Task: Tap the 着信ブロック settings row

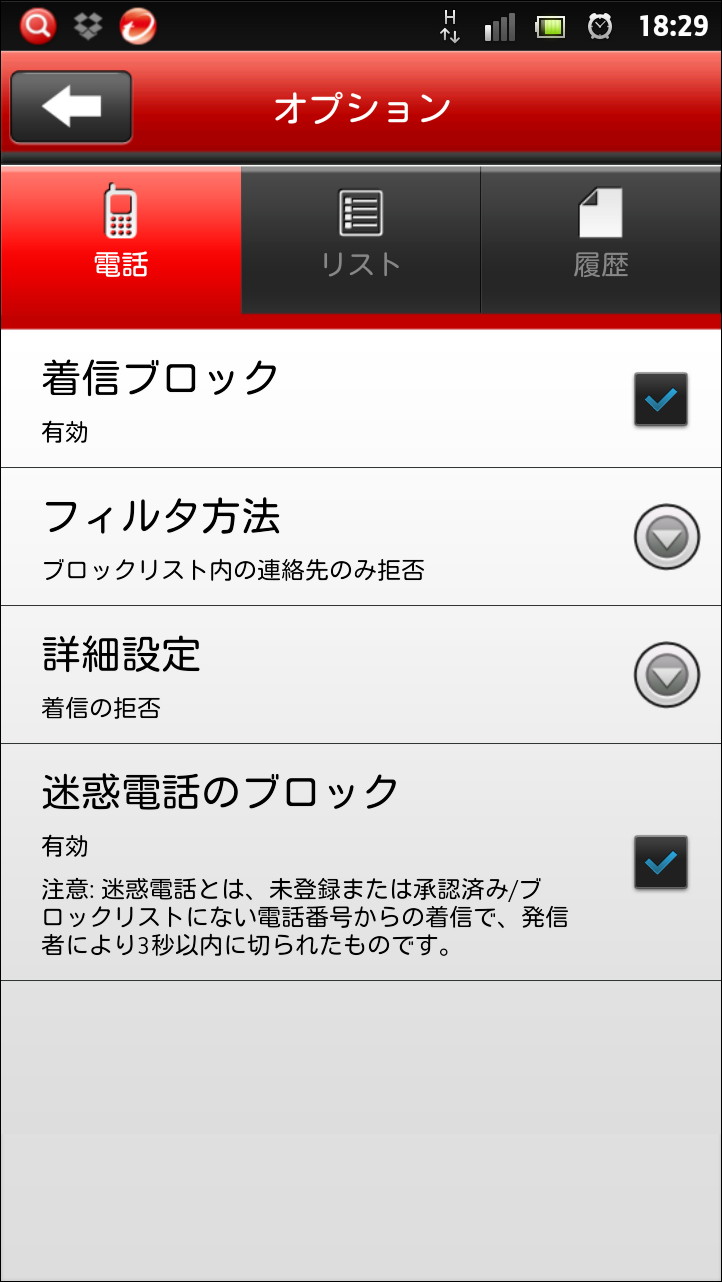Action: [x=300, y=399]
